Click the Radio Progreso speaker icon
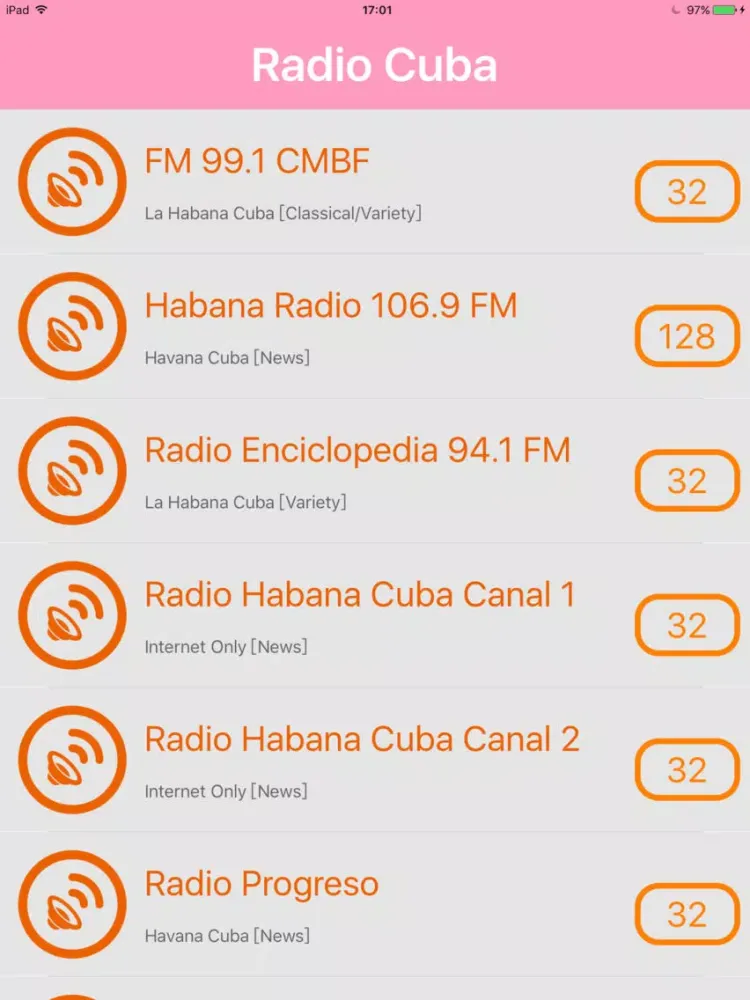This screenshot has height=1000, width=750. tap(72, 903)
